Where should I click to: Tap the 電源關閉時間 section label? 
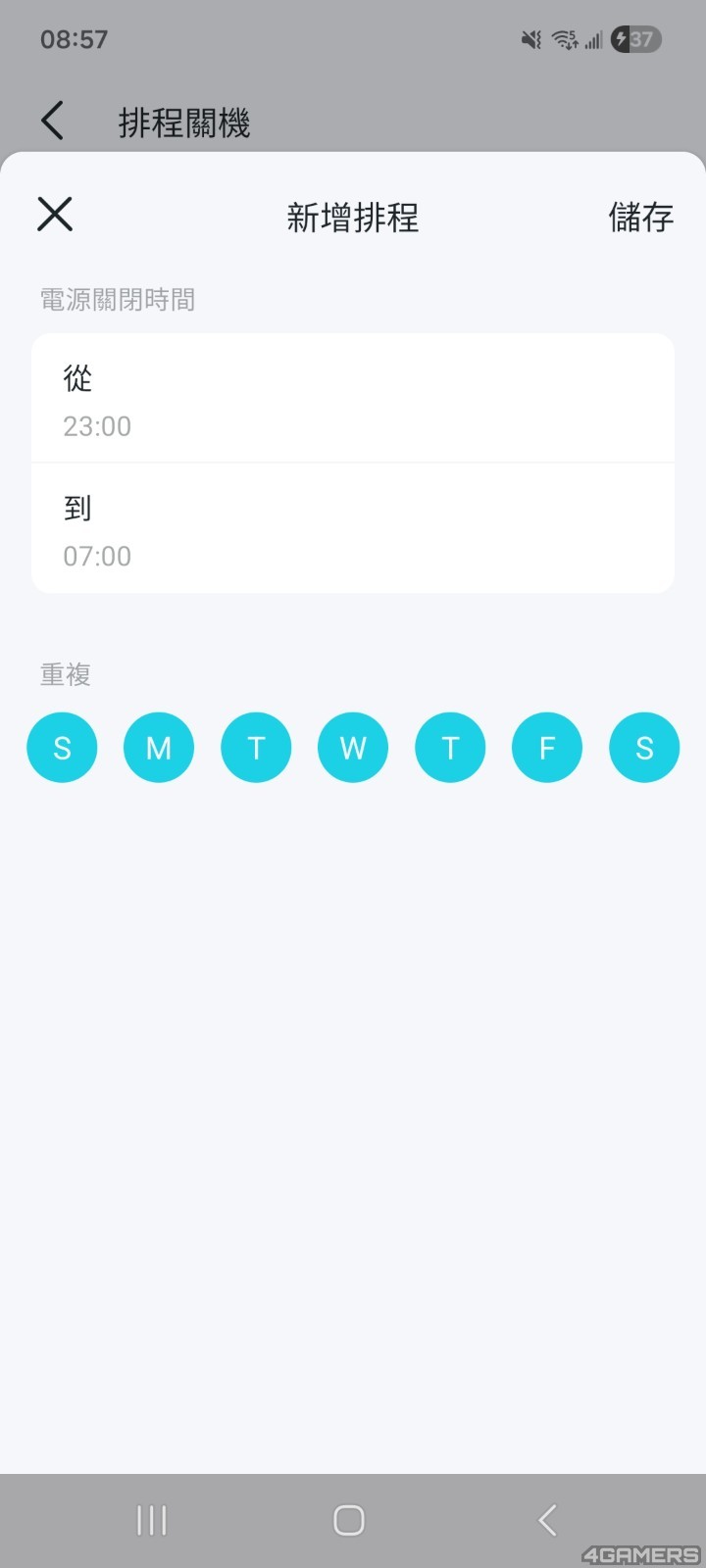[x=117, y=299]
